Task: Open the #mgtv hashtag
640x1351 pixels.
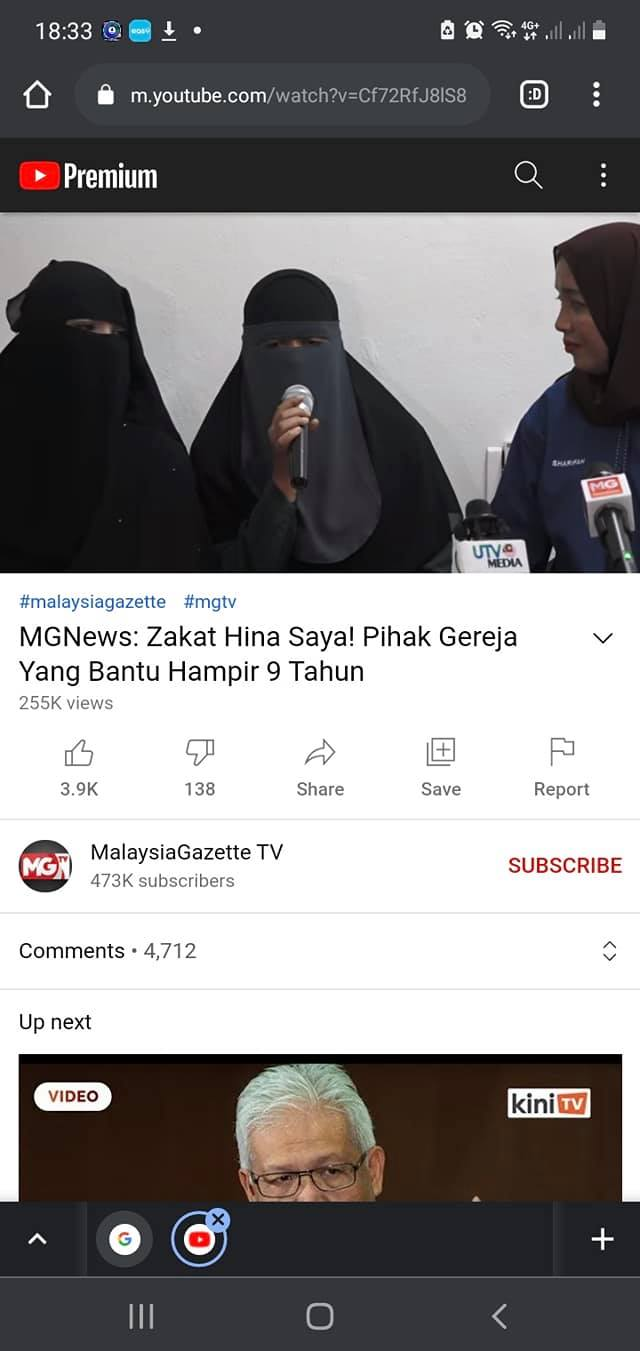Action: (210, 602)
